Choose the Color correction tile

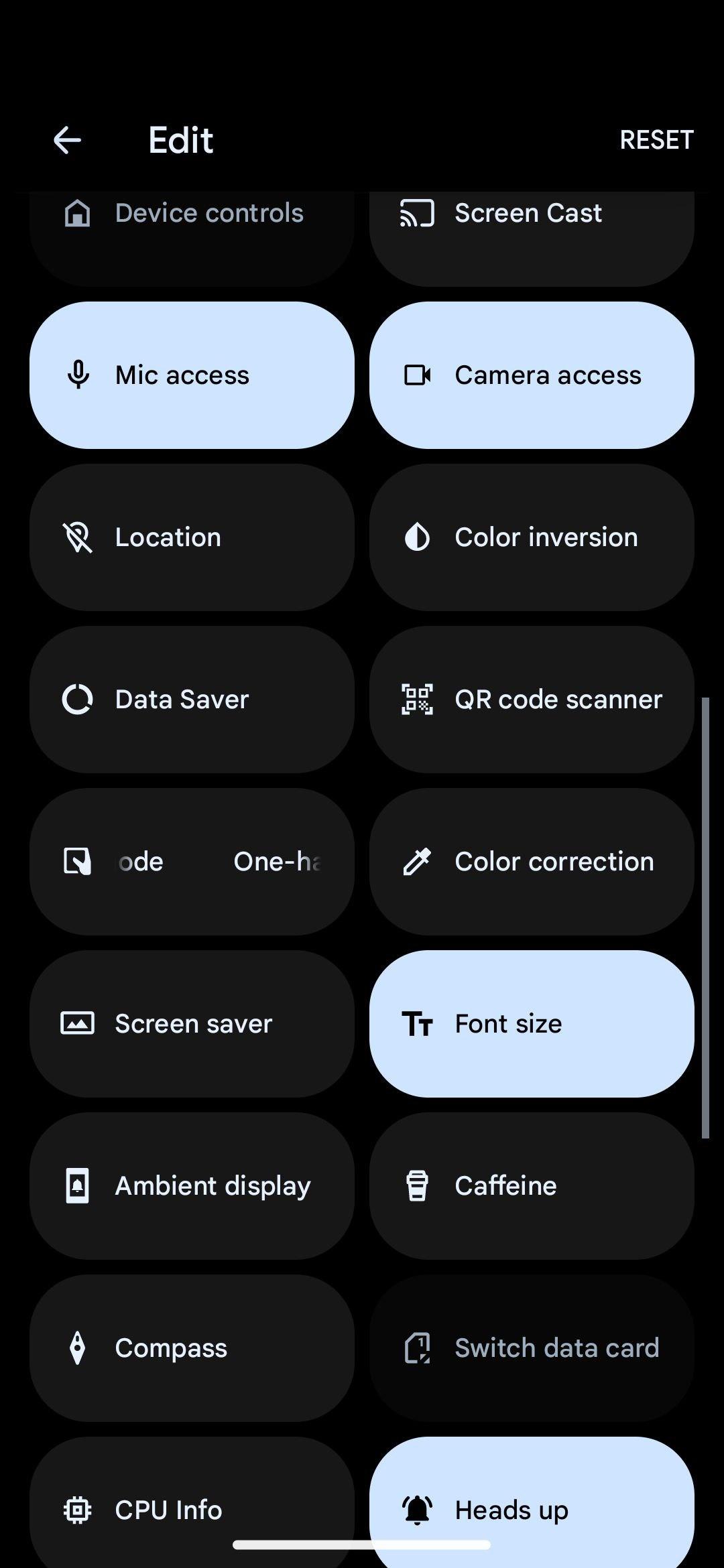point(531,862)
